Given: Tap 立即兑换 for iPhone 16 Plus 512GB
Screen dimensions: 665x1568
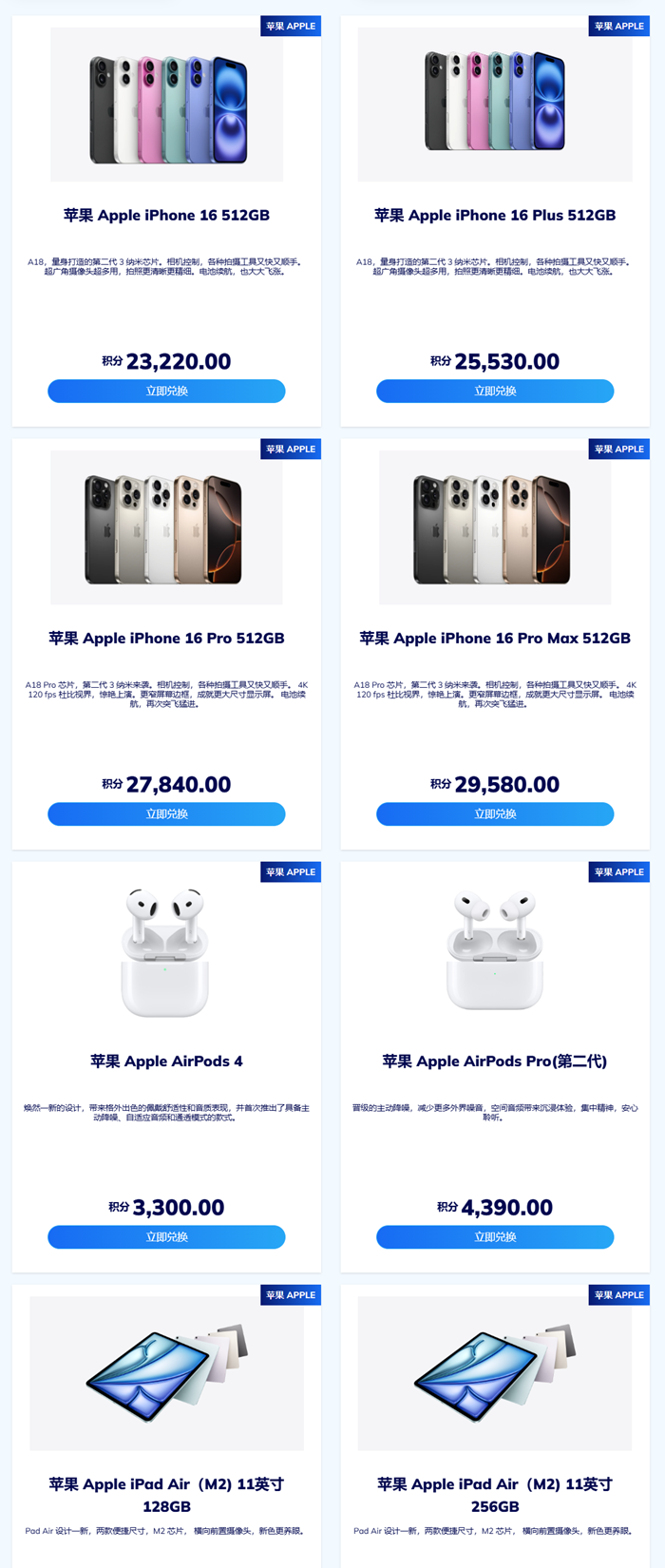Looking at the screenshot, I should coord(495,391).
